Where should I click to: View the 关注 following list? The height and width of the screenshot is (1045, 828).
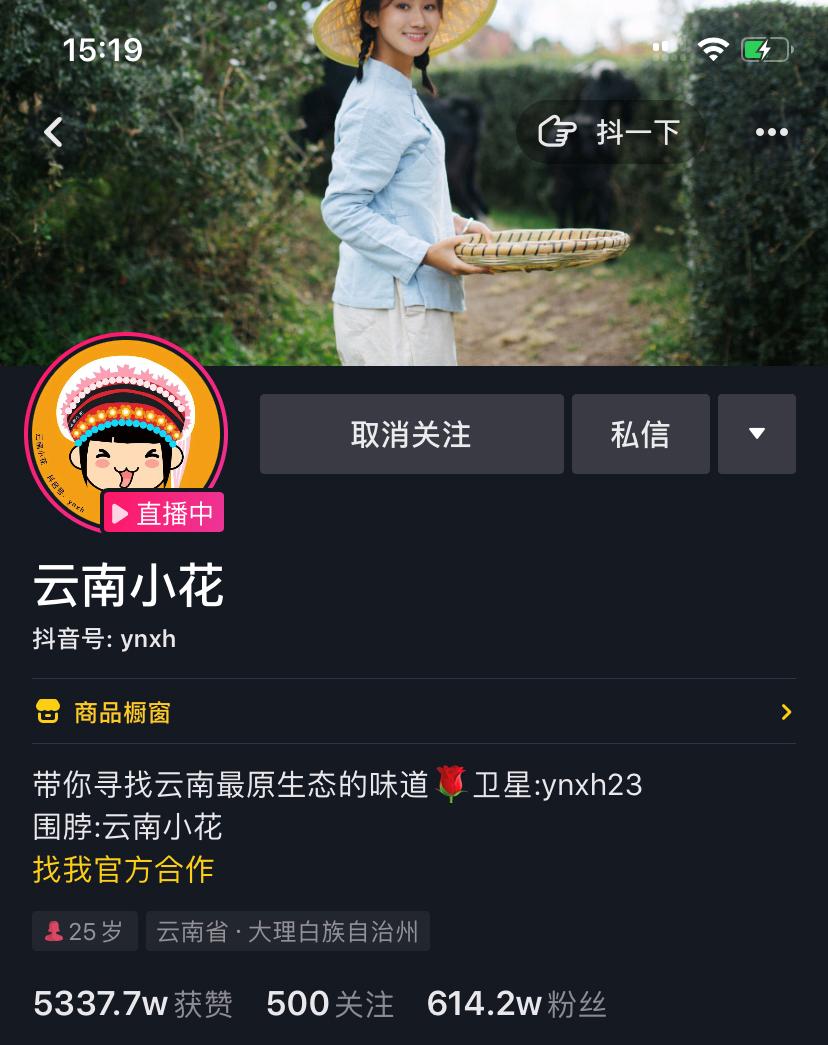pyautogui.click(x=328, y=1003)
